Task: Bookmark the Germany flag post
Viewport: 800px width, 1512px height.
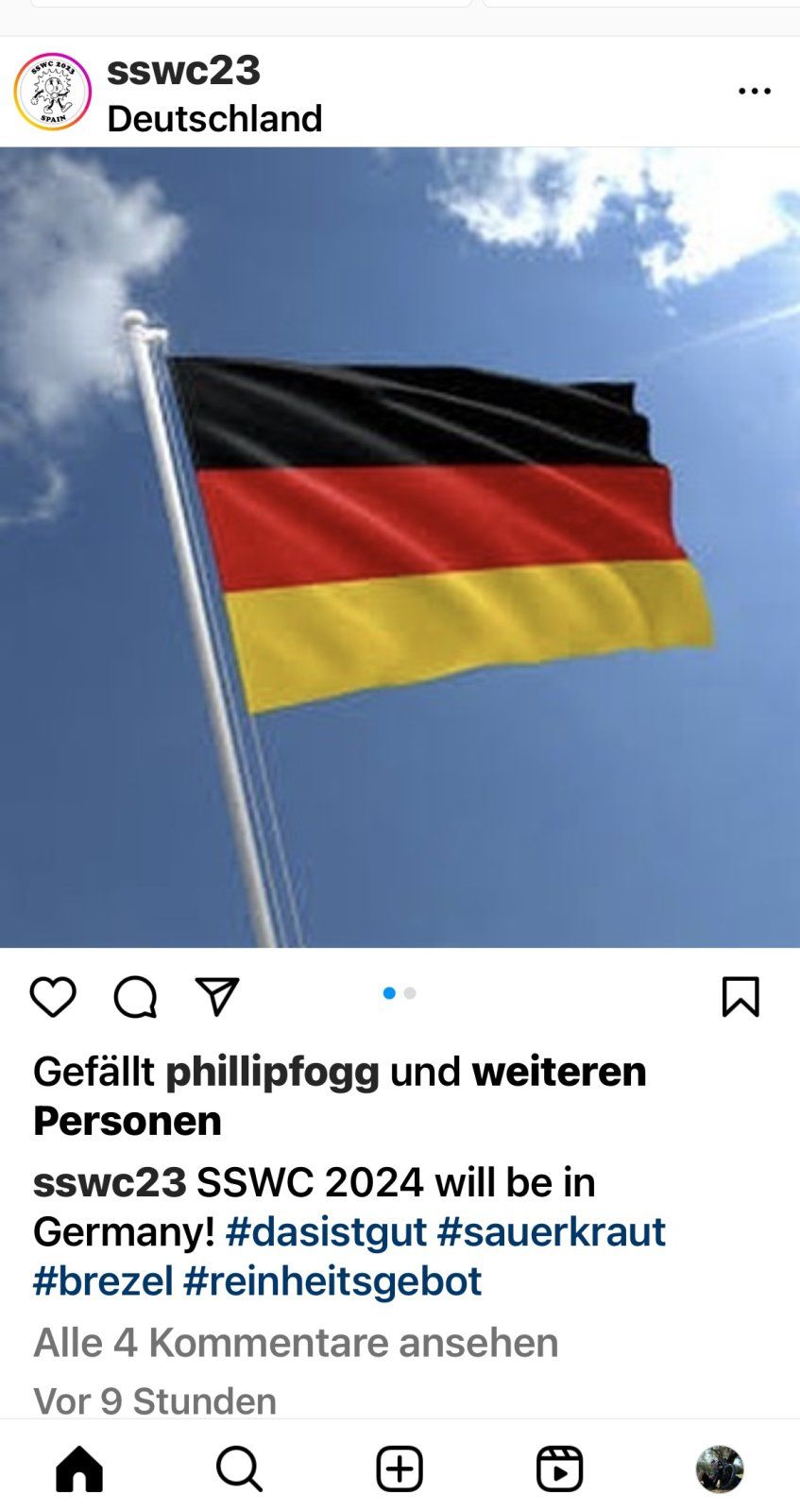Action: pos(740,997)
